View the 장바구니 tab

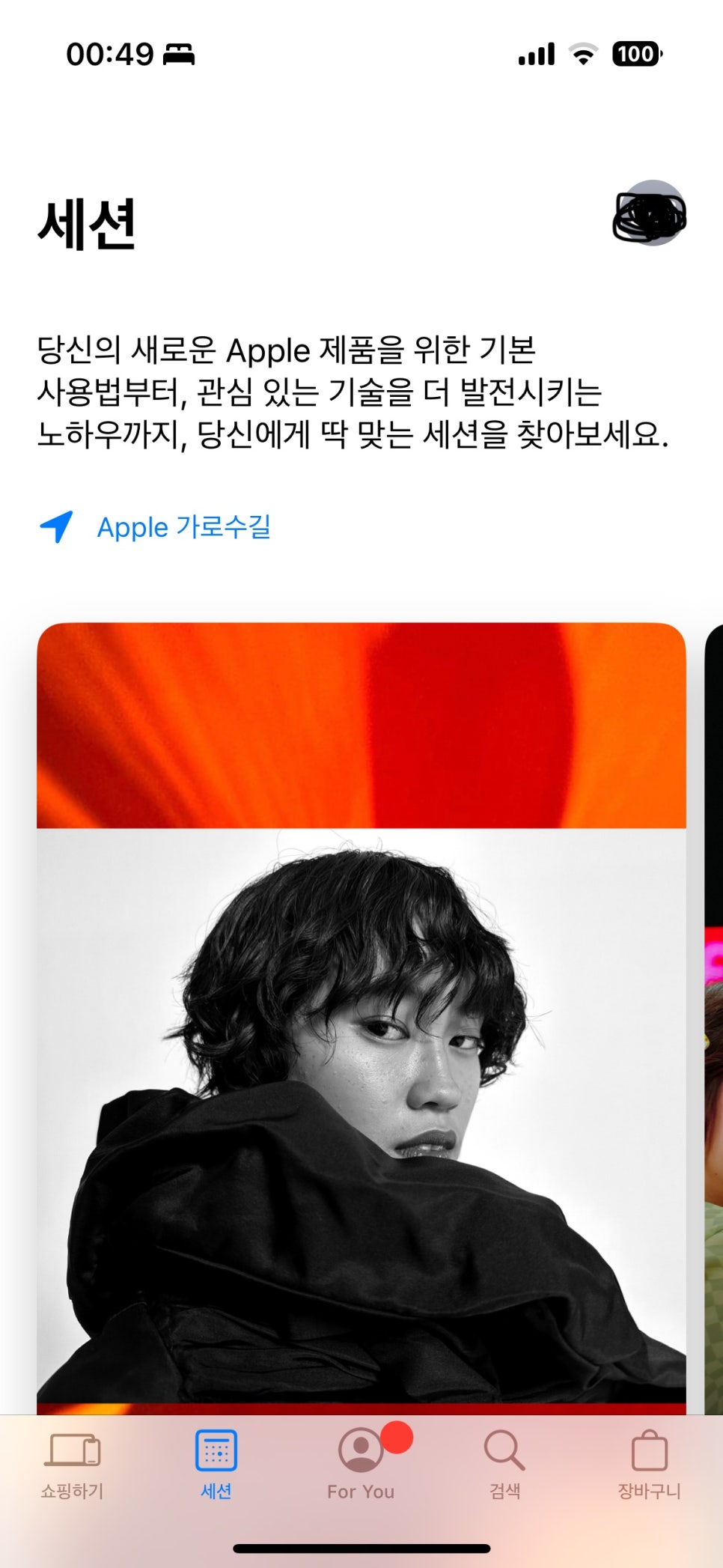coord(649,1465)
